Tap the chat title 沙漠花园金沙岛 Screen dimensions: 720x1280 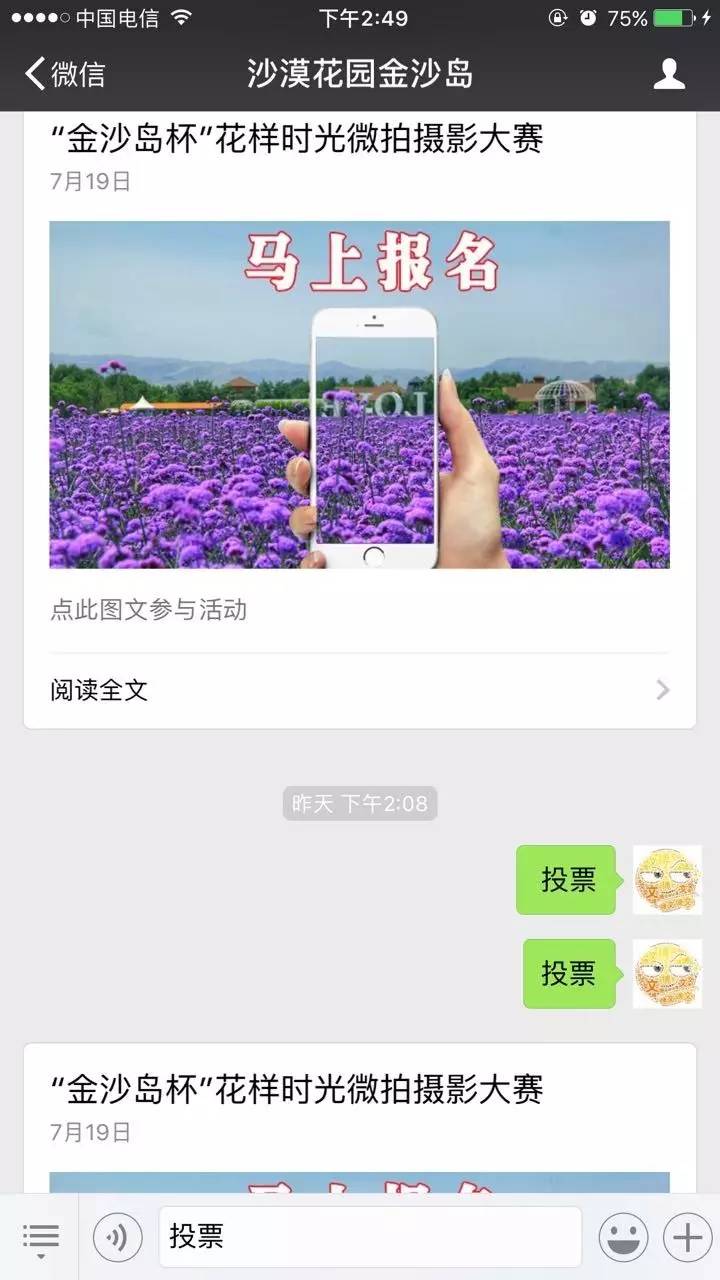click(x=360, y=74)
